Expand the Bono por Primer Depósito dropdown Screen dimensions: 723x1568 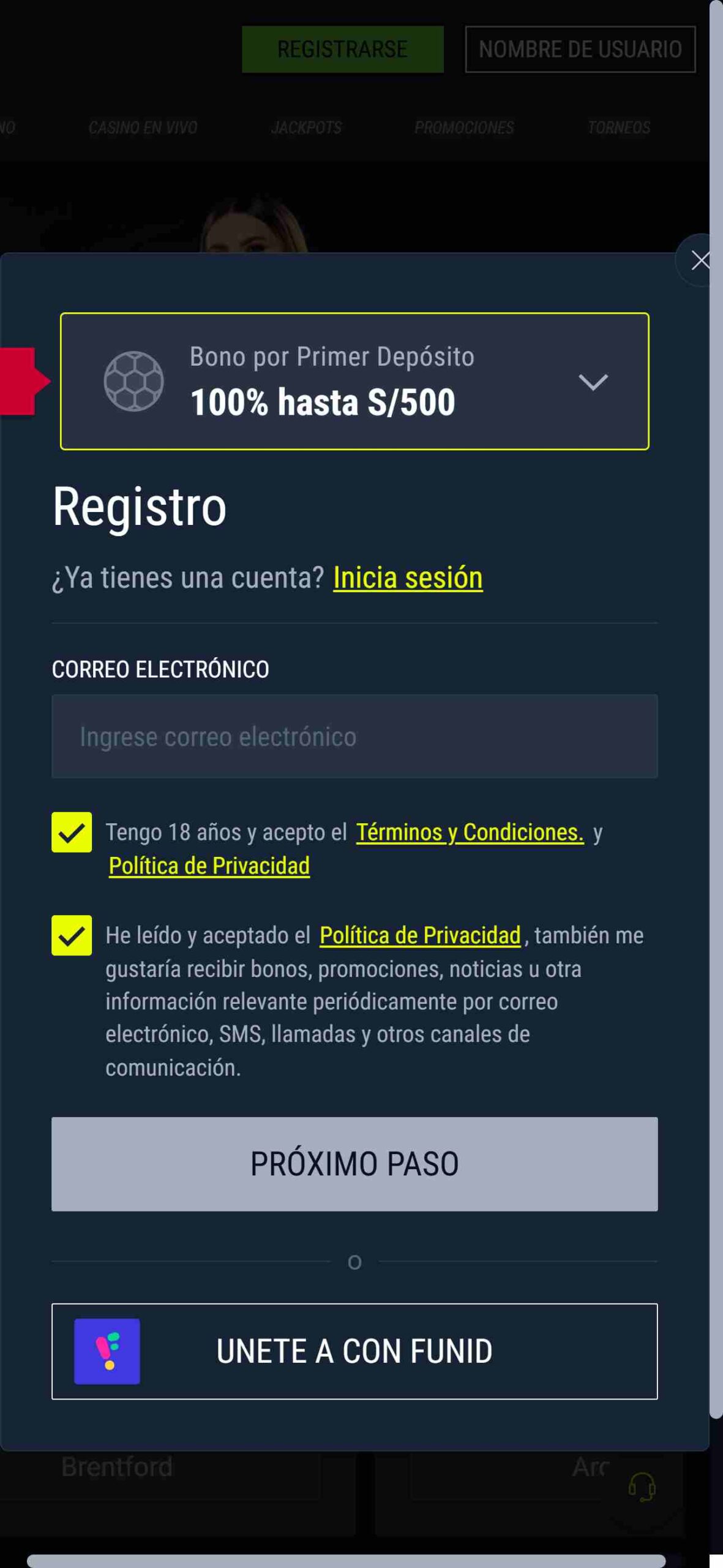593,382
